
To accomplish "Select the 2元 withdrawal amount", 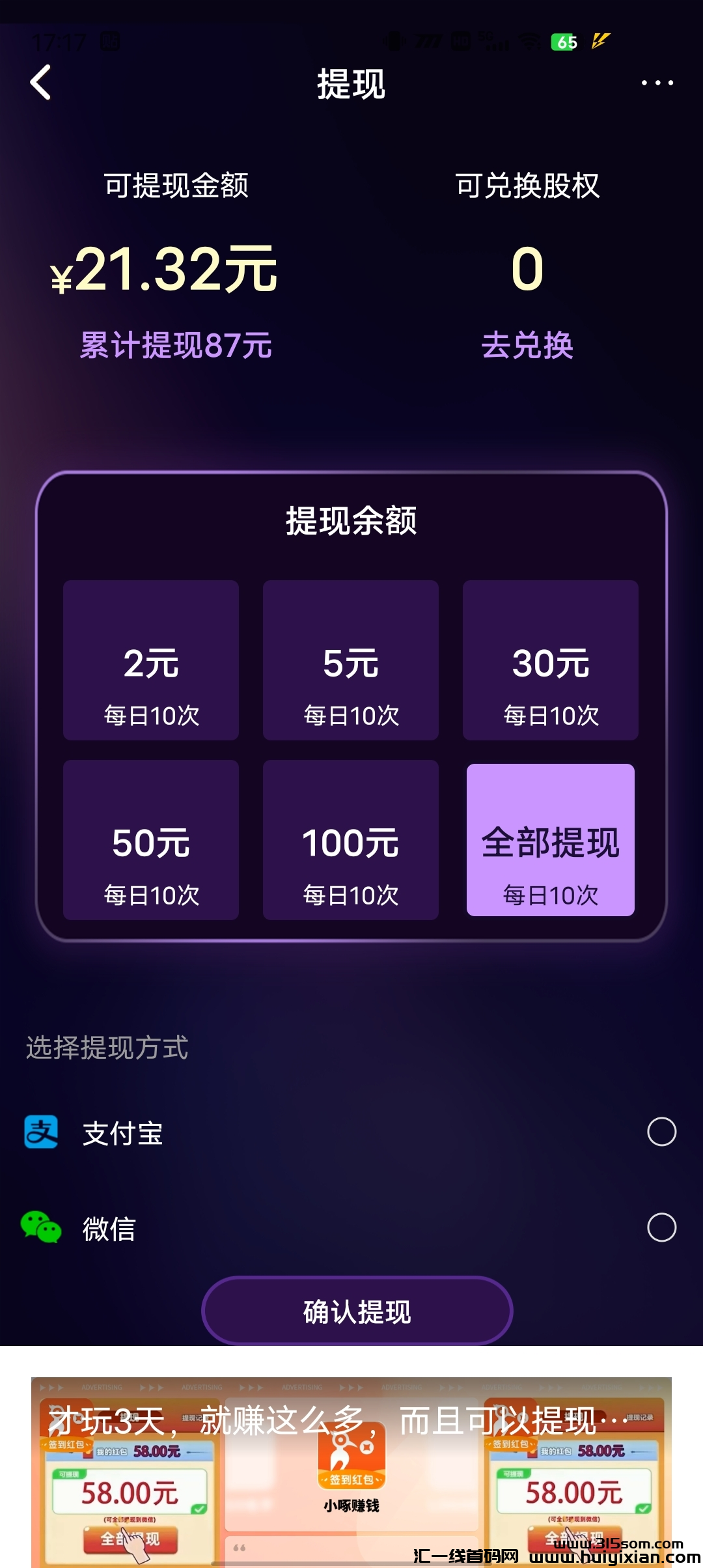I will tap(151, 660).
